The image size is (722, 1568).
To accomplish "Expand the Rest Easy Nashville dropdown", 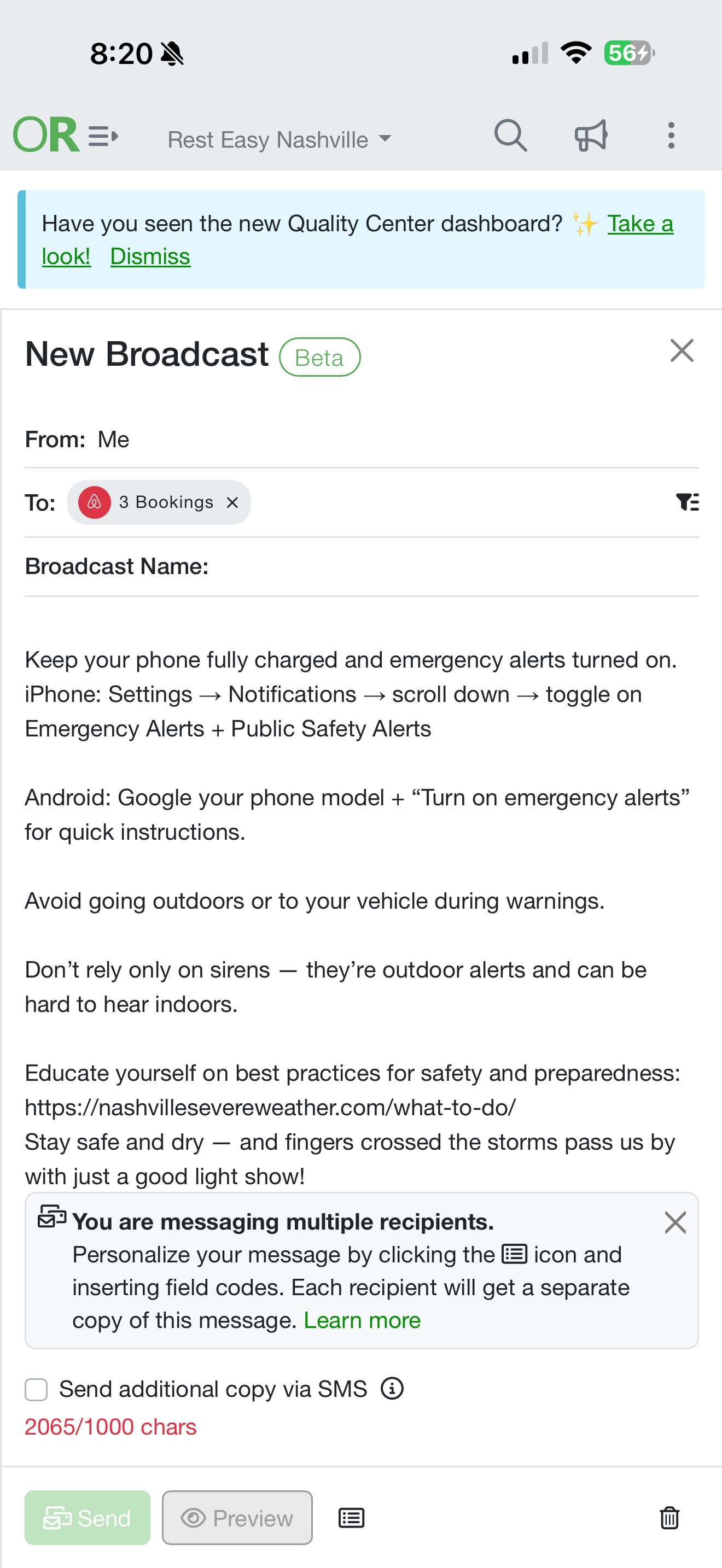I will click(x=280, y=139).
